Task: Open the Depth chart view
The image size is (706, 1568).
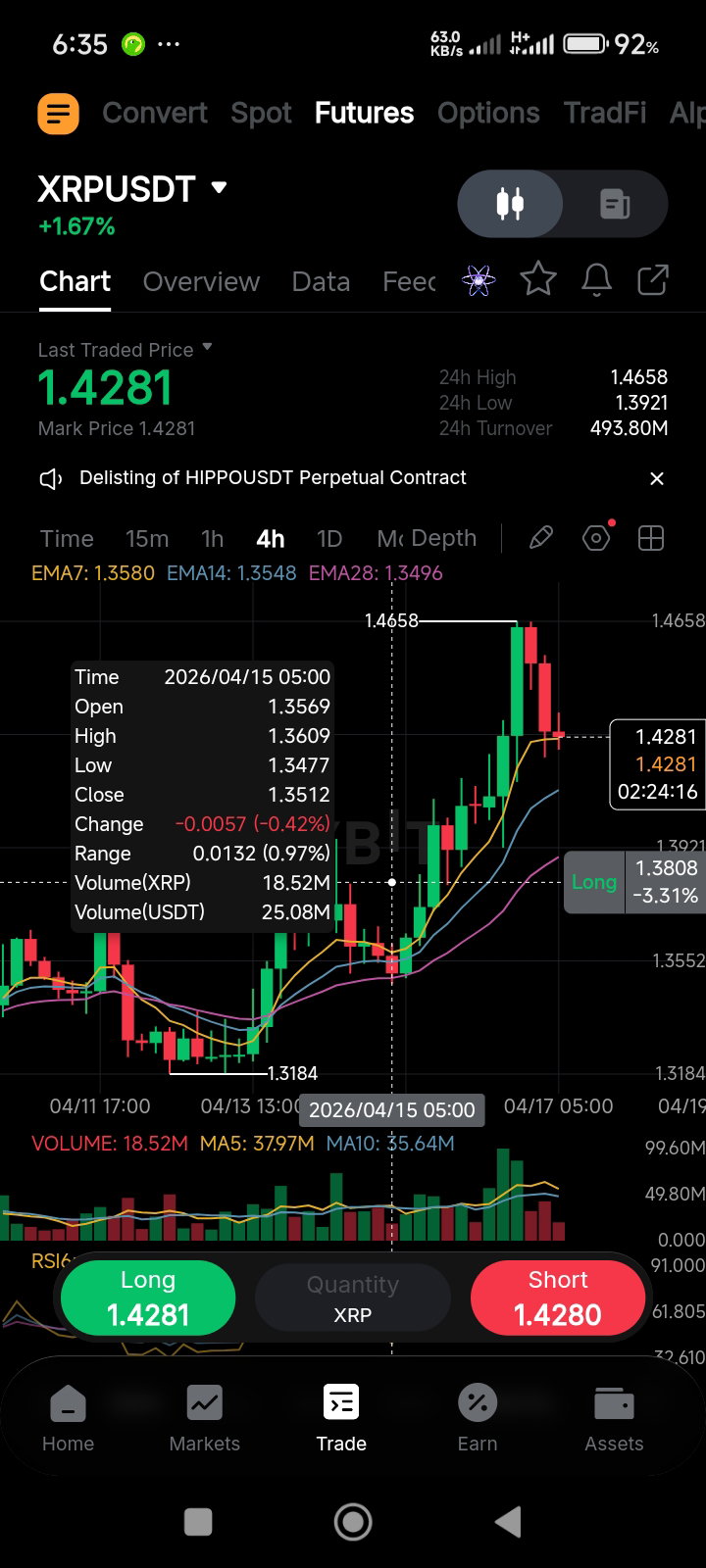Action: click(444, 538)
